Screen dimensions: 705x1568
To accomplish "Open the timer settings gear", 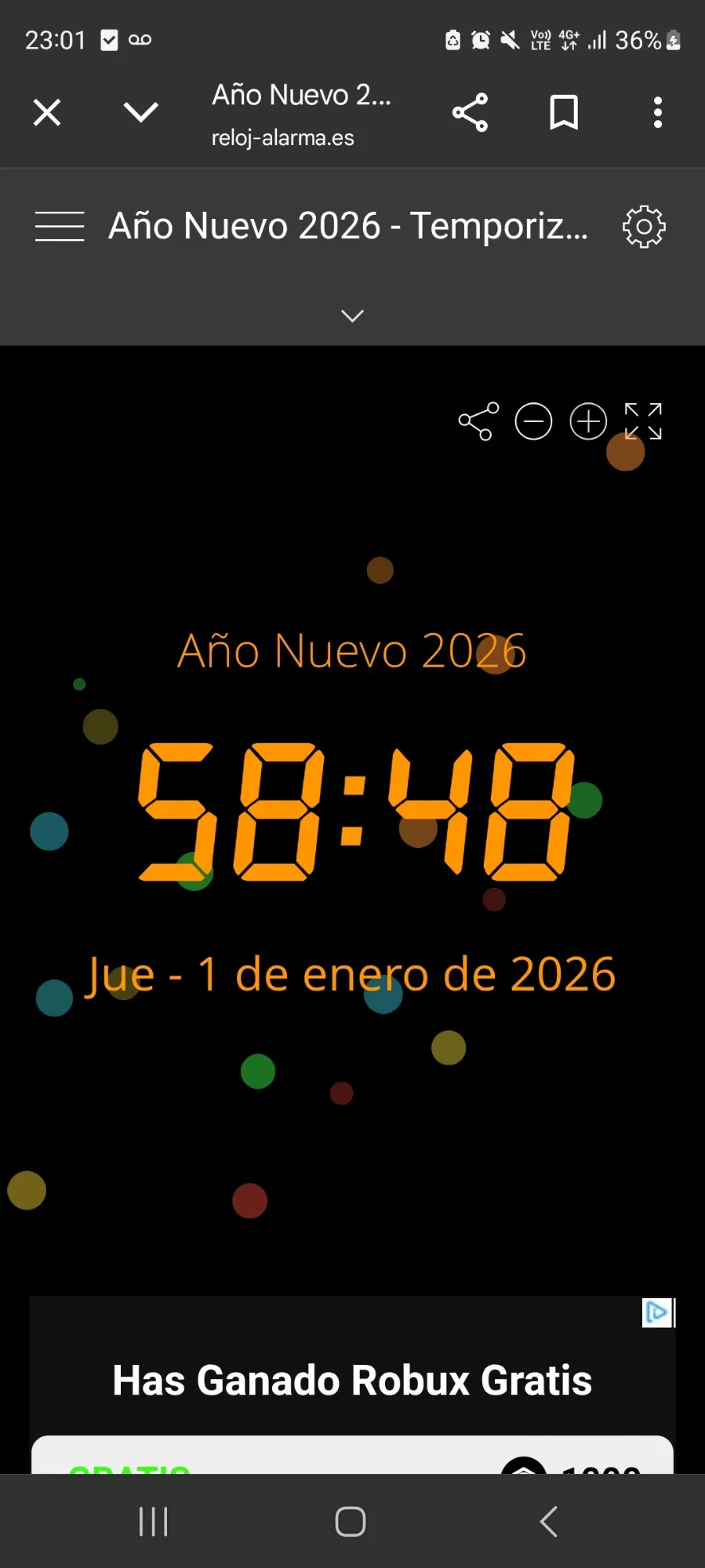I will coord(644,227).
